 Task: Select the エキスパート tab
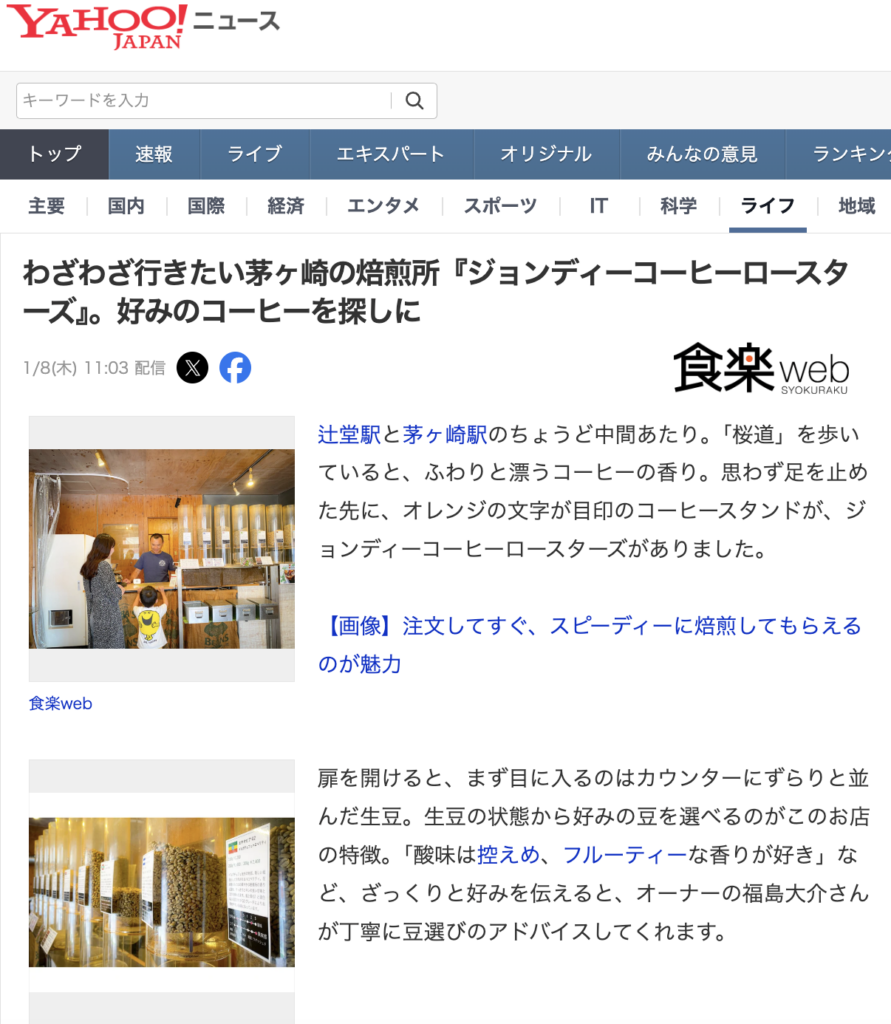click(x=390, y=154)
